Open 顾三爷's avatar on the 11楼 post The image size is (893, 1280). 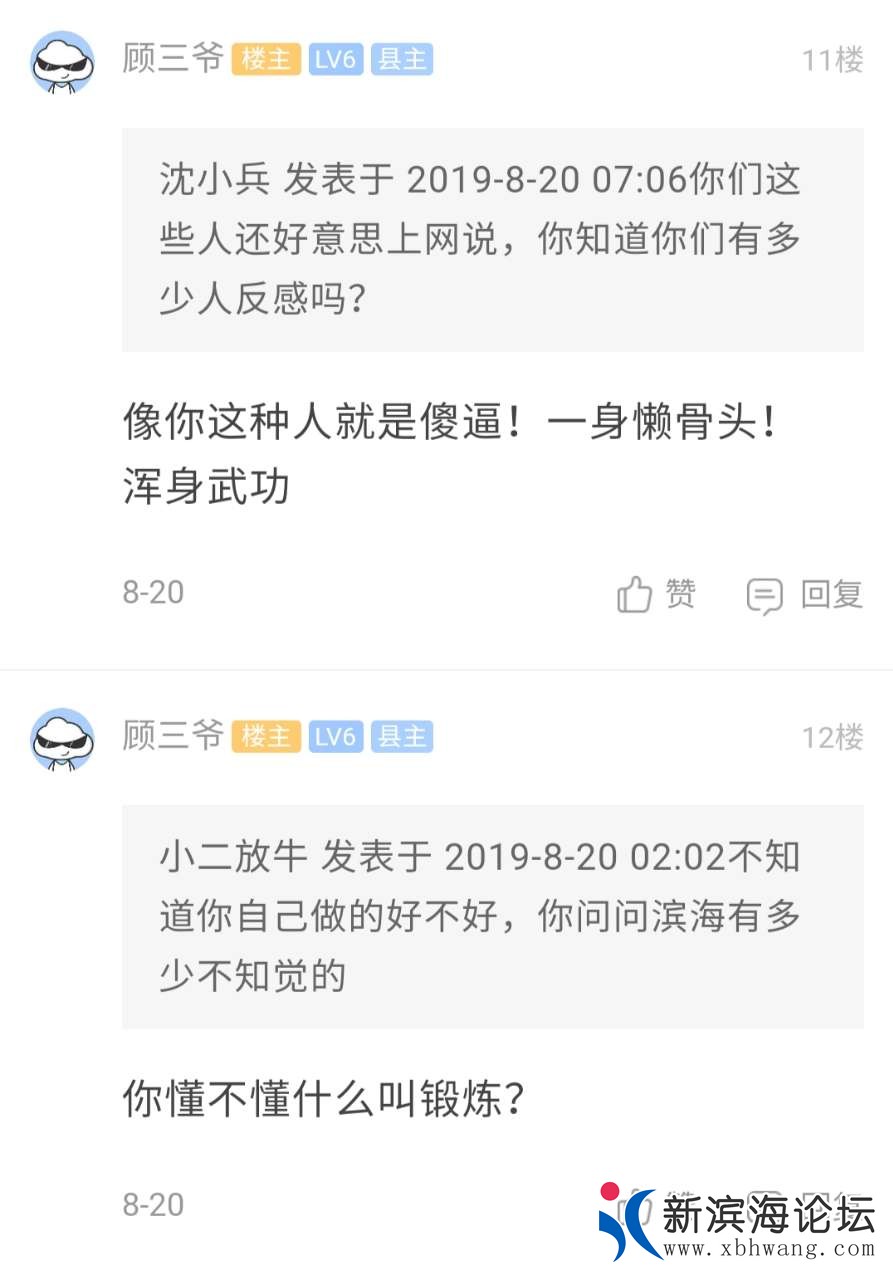pos(63,62)
